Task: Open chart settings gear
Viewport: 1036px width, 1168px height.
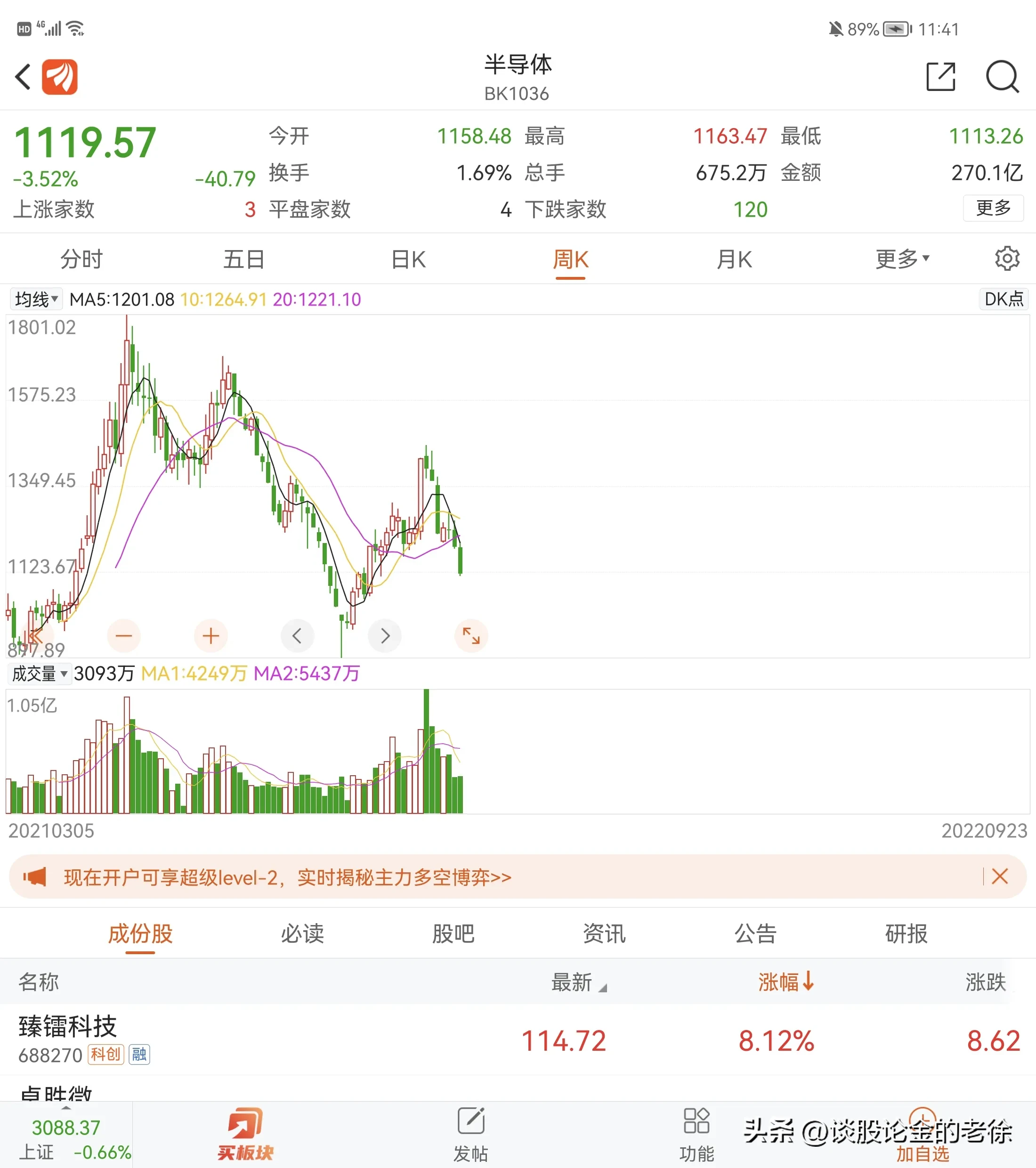Action: (1006, 259)
